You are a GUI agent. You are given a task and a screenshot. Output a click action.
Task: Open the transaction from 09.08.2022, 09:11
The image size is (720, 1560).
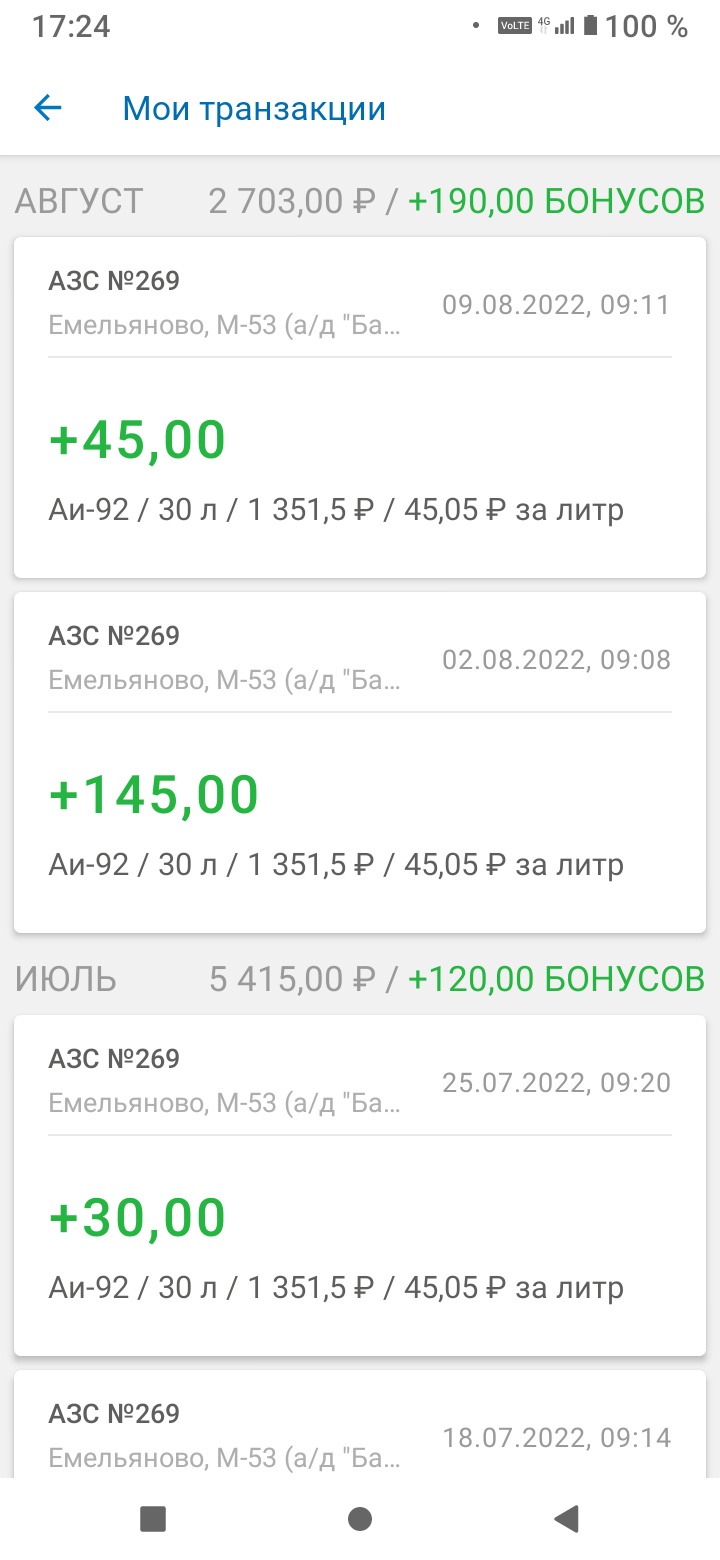(x=360, y=407)
